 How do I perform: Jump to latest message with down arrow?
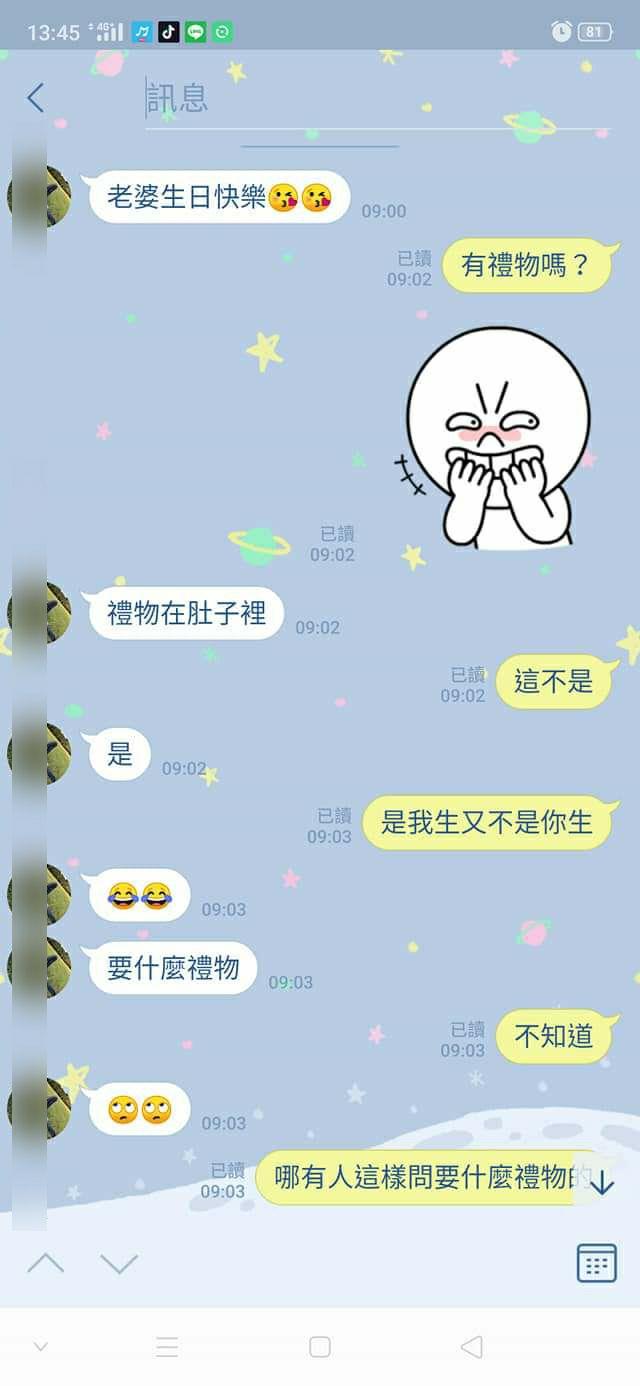(601, 1184)
